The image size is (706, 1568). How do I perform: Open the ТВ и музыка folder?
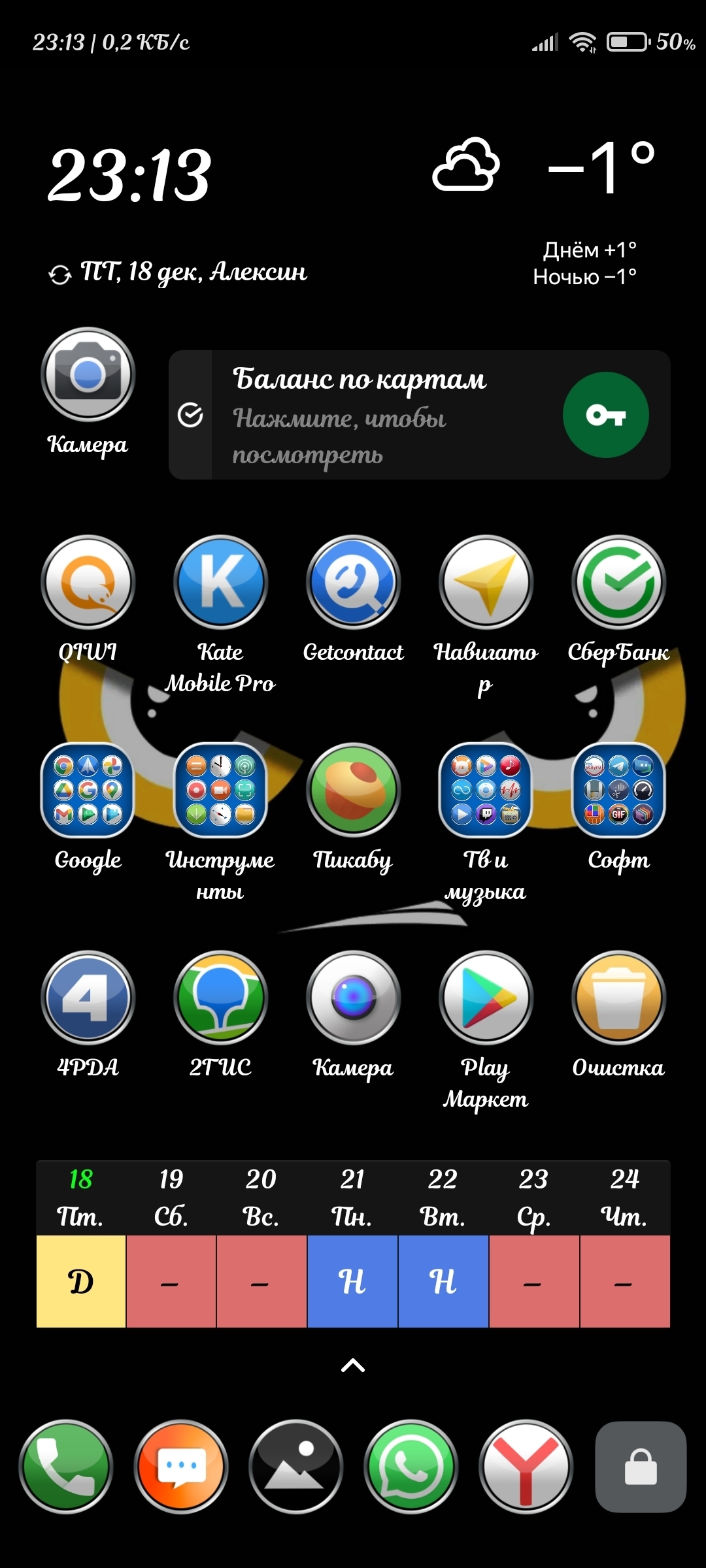(x=486, y=790)
